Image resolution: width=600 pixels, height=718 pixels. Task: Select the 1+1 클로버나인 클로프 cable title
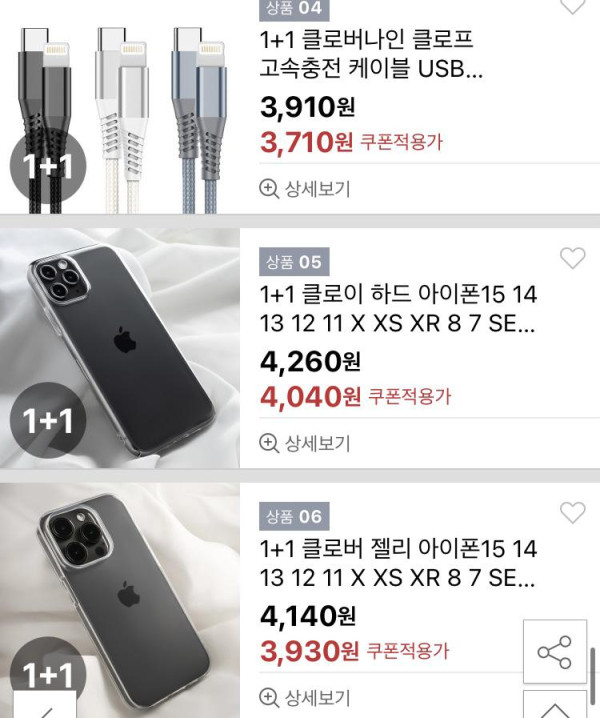click(x=370, y=56)
